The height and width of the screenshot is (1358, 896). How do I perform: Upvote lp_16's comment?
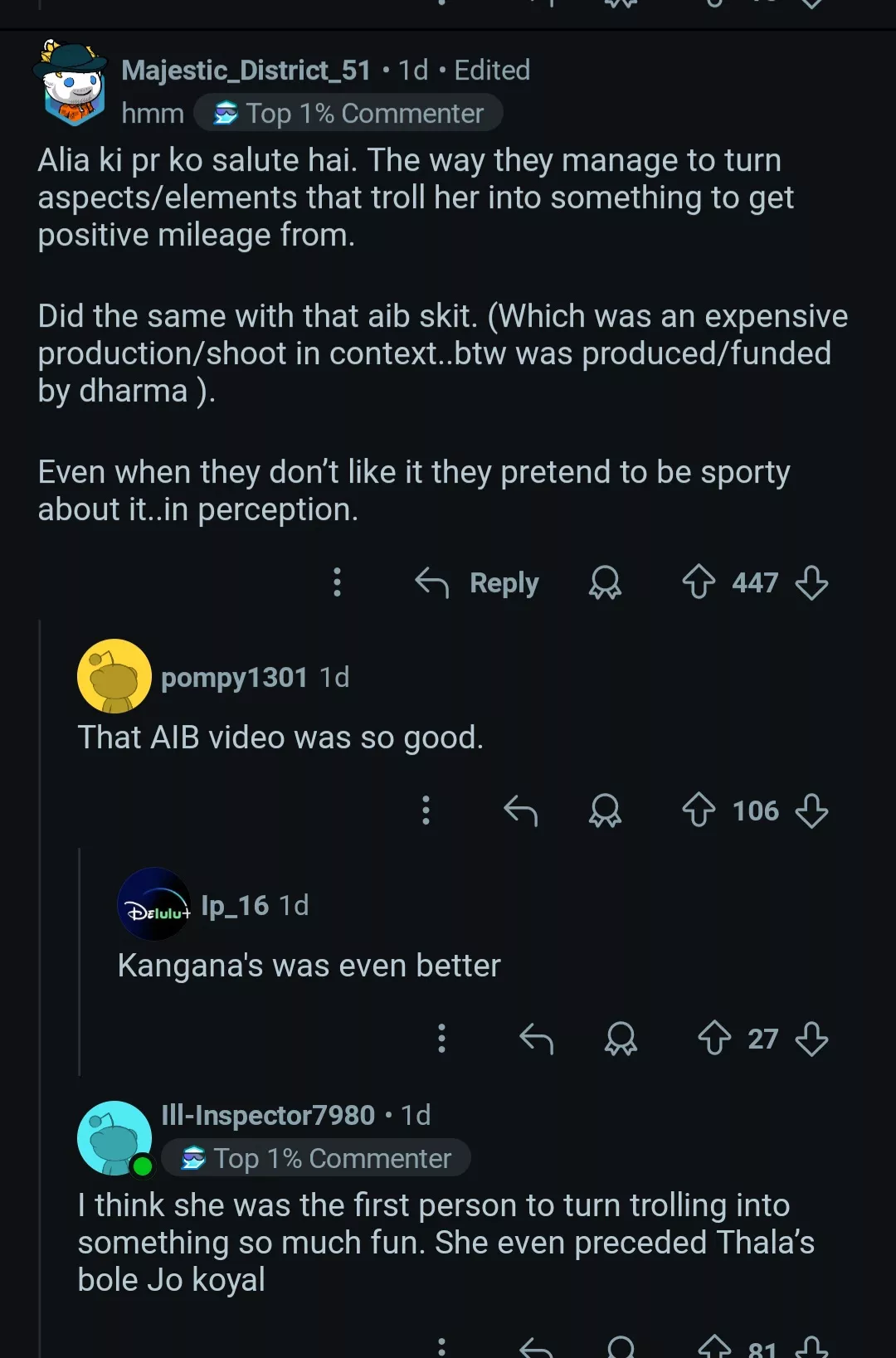pos(714,1039)
